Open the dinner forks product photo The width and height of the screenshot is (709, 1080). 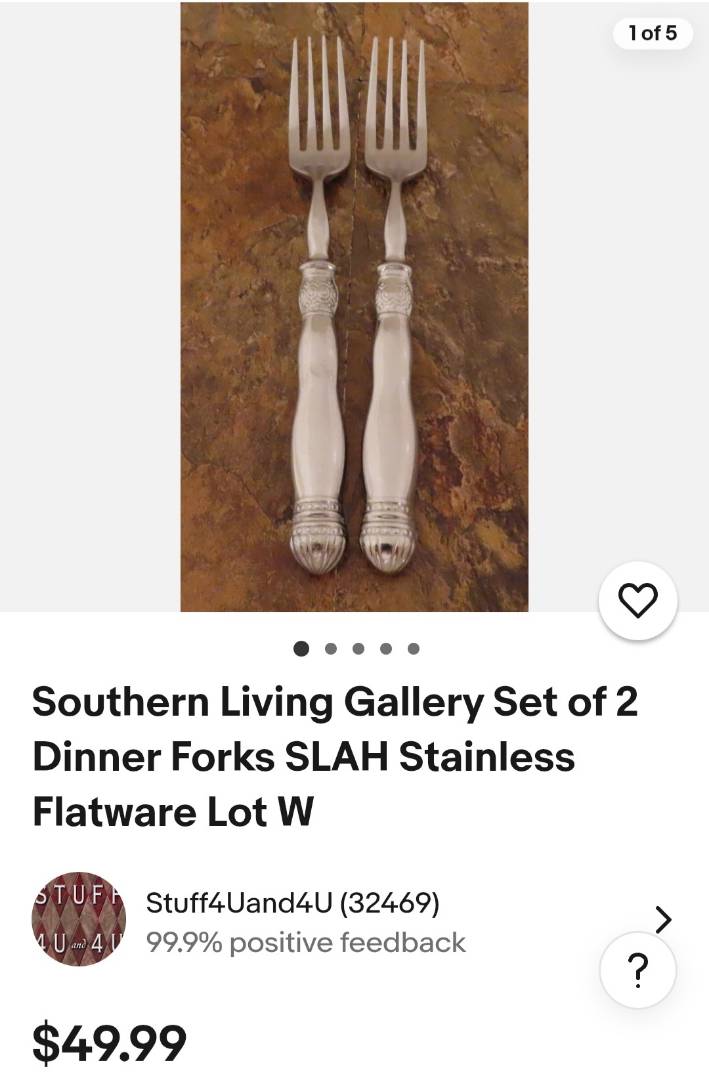click(x=354, y=306)
